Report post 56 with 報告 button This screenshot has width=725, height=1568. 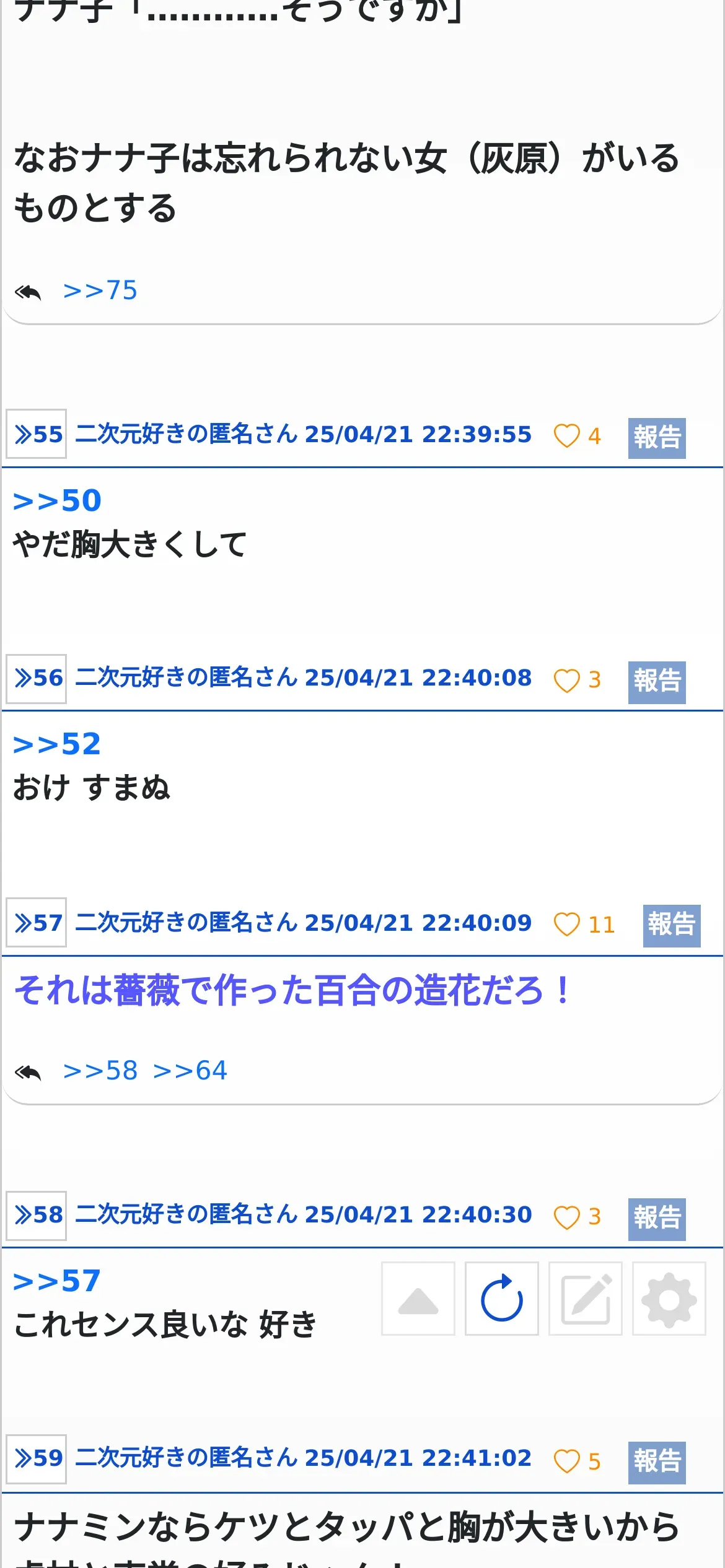point(657,682)
